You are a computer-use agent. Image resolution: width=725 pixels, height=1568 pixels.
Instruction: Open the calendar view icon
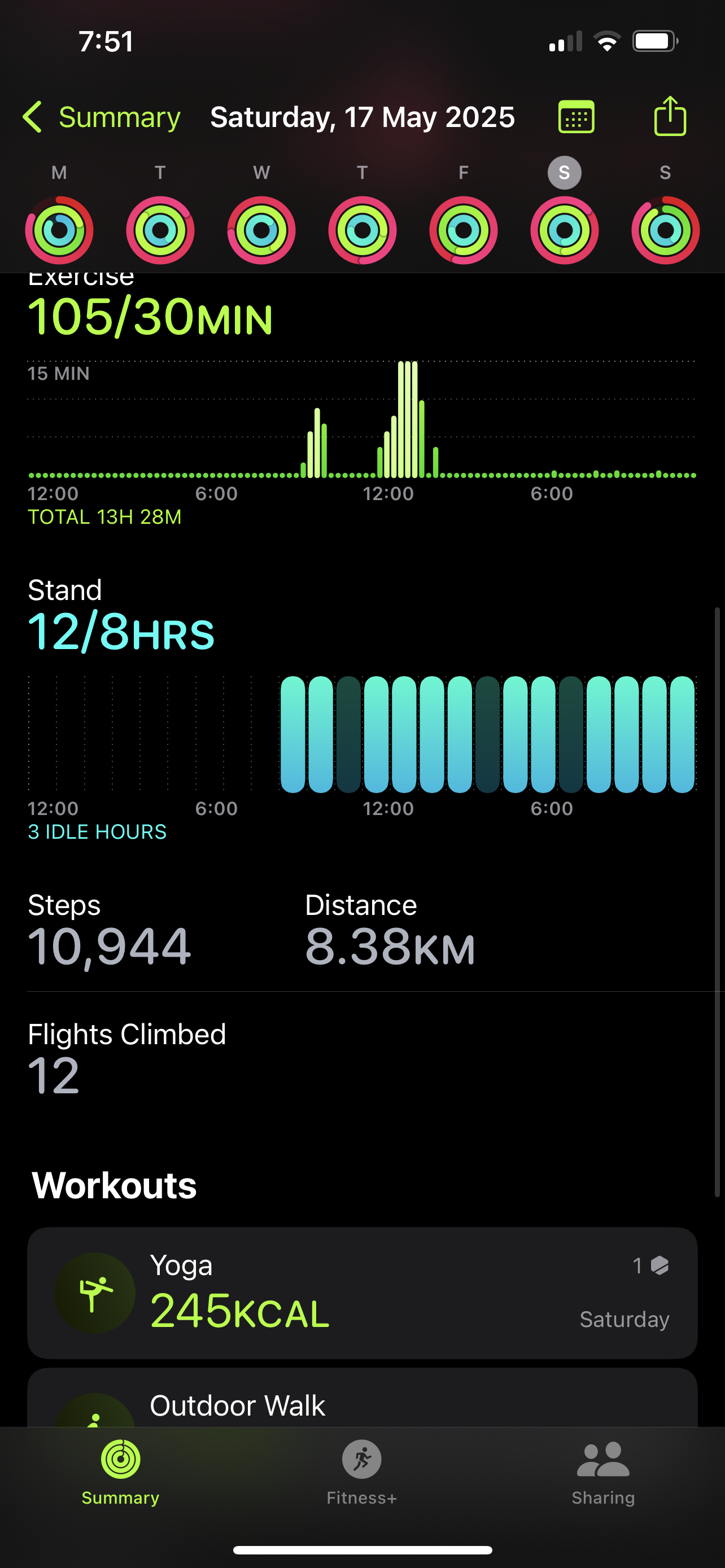coord(576,117)
